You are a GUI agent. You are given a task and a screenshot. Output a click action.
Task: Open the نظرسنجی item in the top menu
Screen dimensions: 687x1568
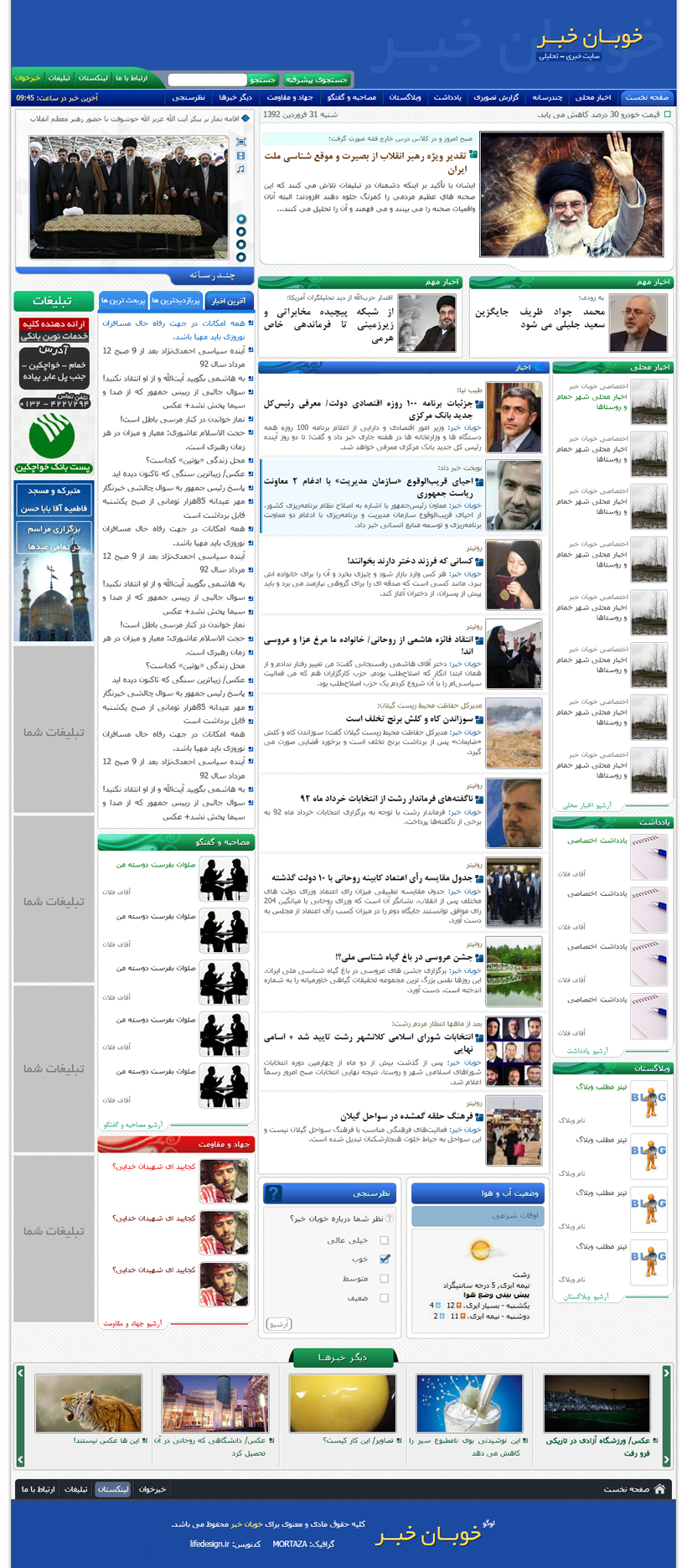[x=189, y=97]
